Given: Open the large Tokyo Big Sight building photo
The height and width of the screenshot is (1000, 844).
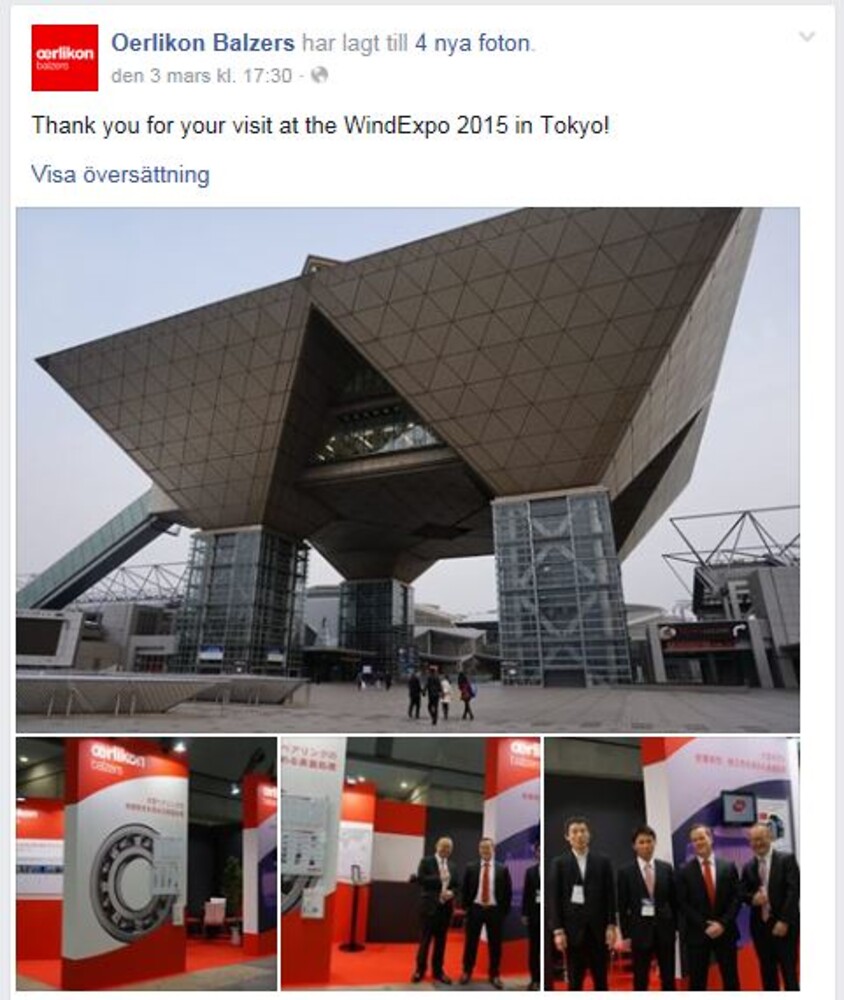Looking at the screenshot, I should point(407,470).
